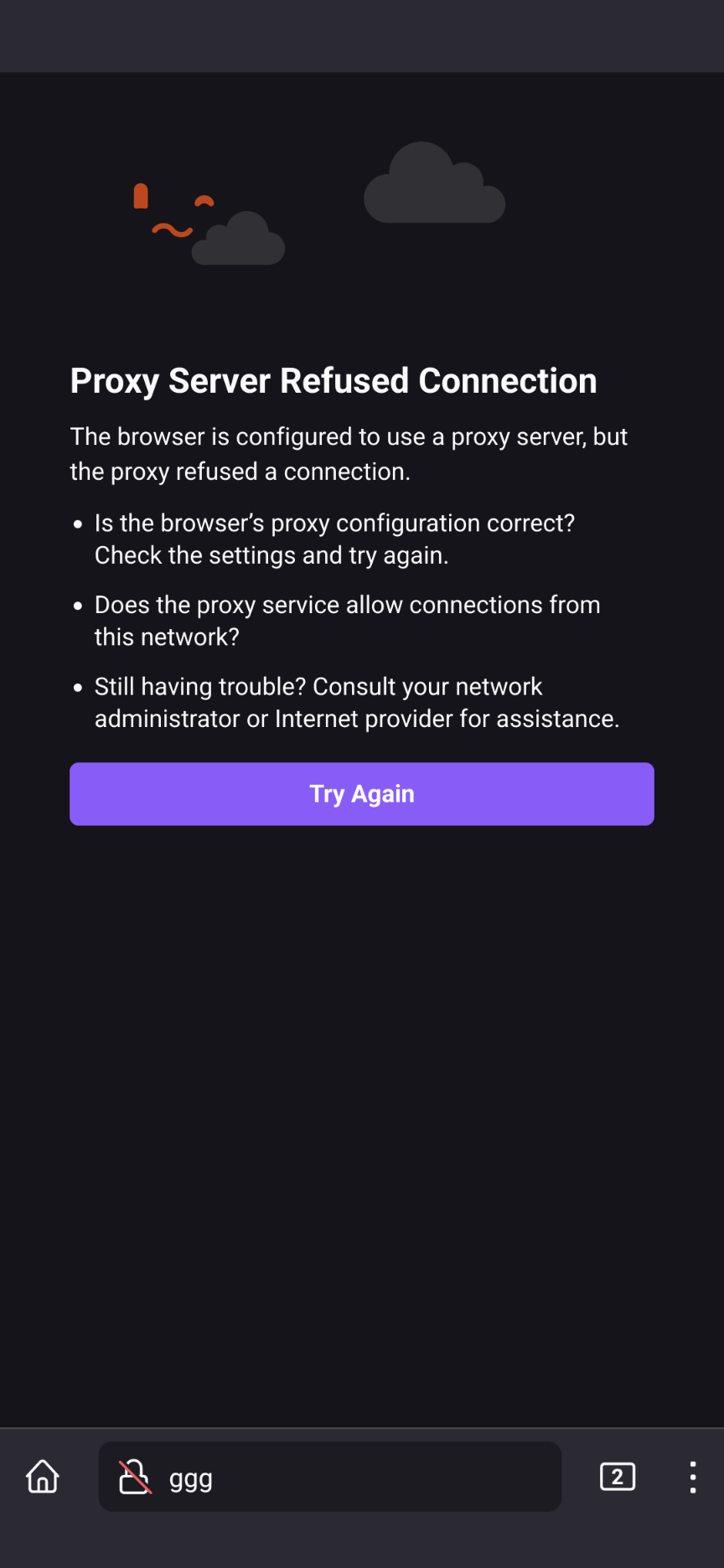View site security info via crossed lock icon
The height and width of the screenshot is (1568, 724).
pyautogui.click(x=135, y=1478)
